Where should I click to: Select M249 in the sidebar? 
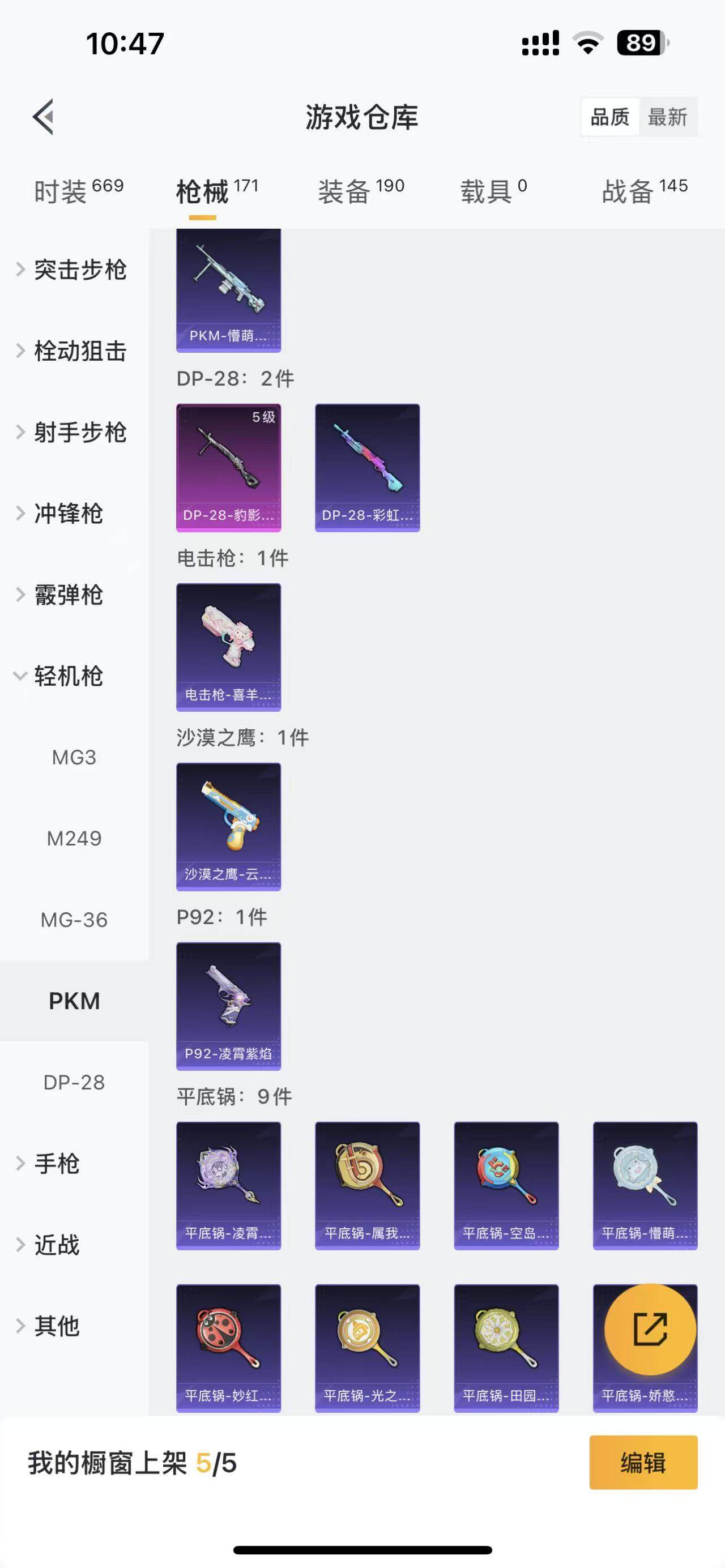74,839
